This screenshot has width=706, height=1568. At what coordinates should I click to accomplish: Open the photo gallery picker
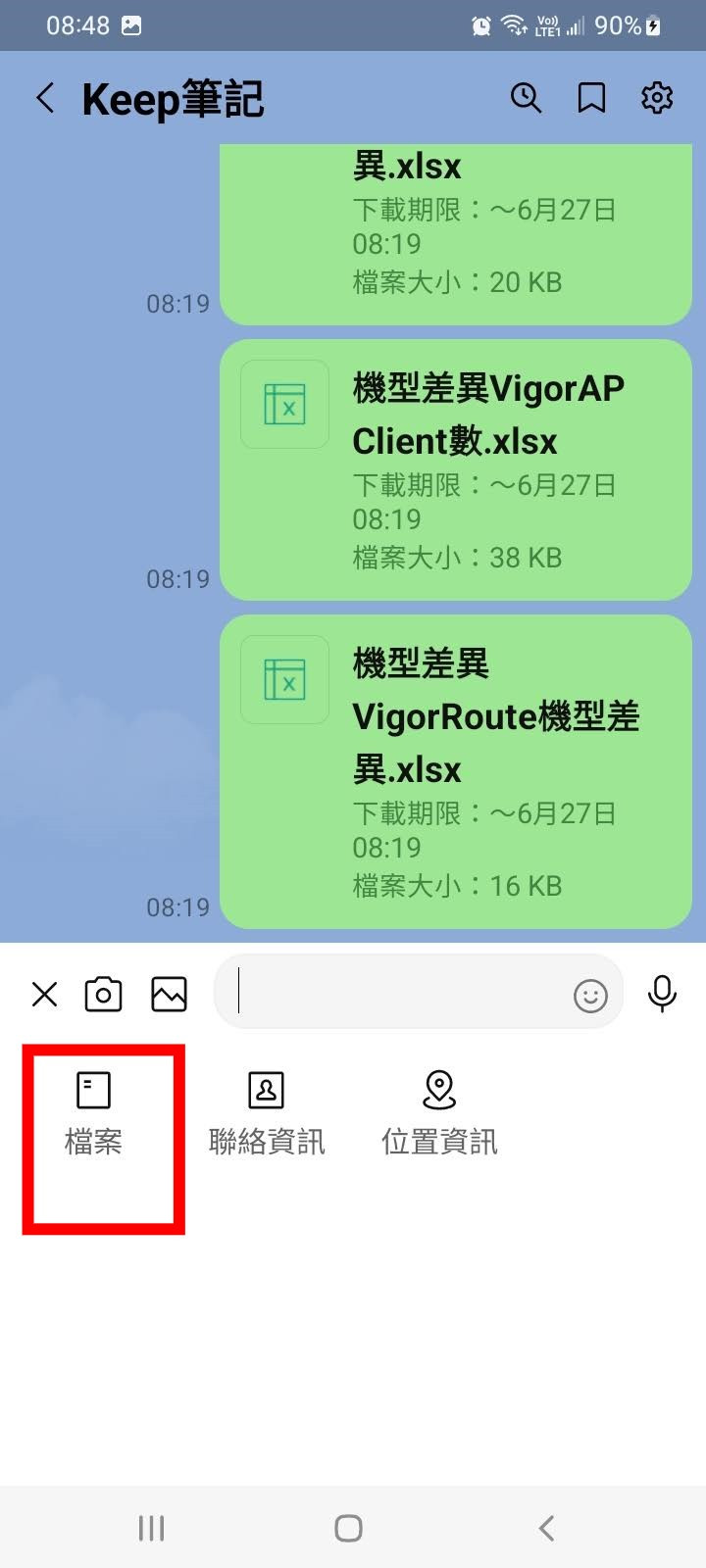[x=169, y=995]
